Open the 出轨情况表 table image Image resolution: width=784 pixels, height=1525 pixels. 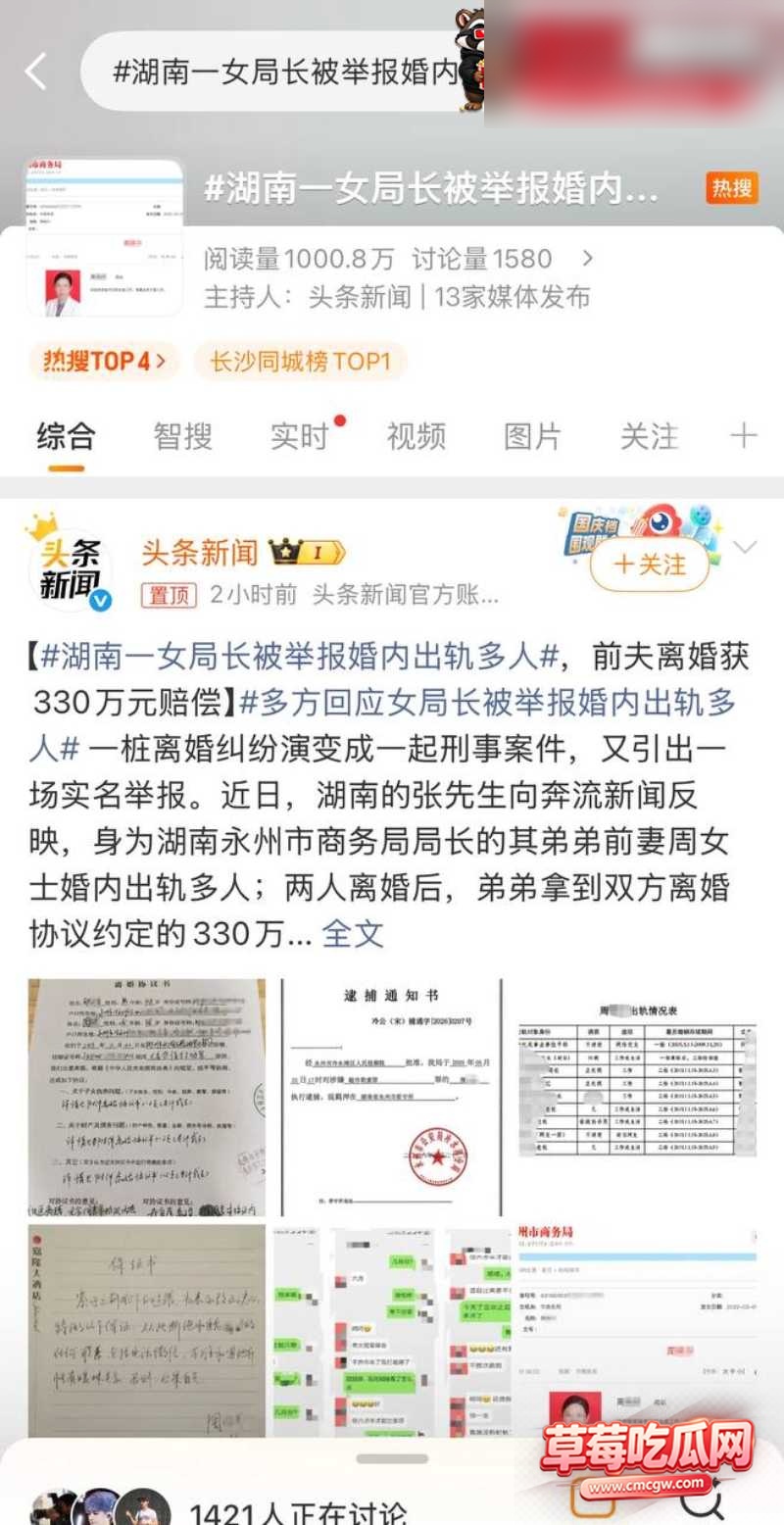637,1098
